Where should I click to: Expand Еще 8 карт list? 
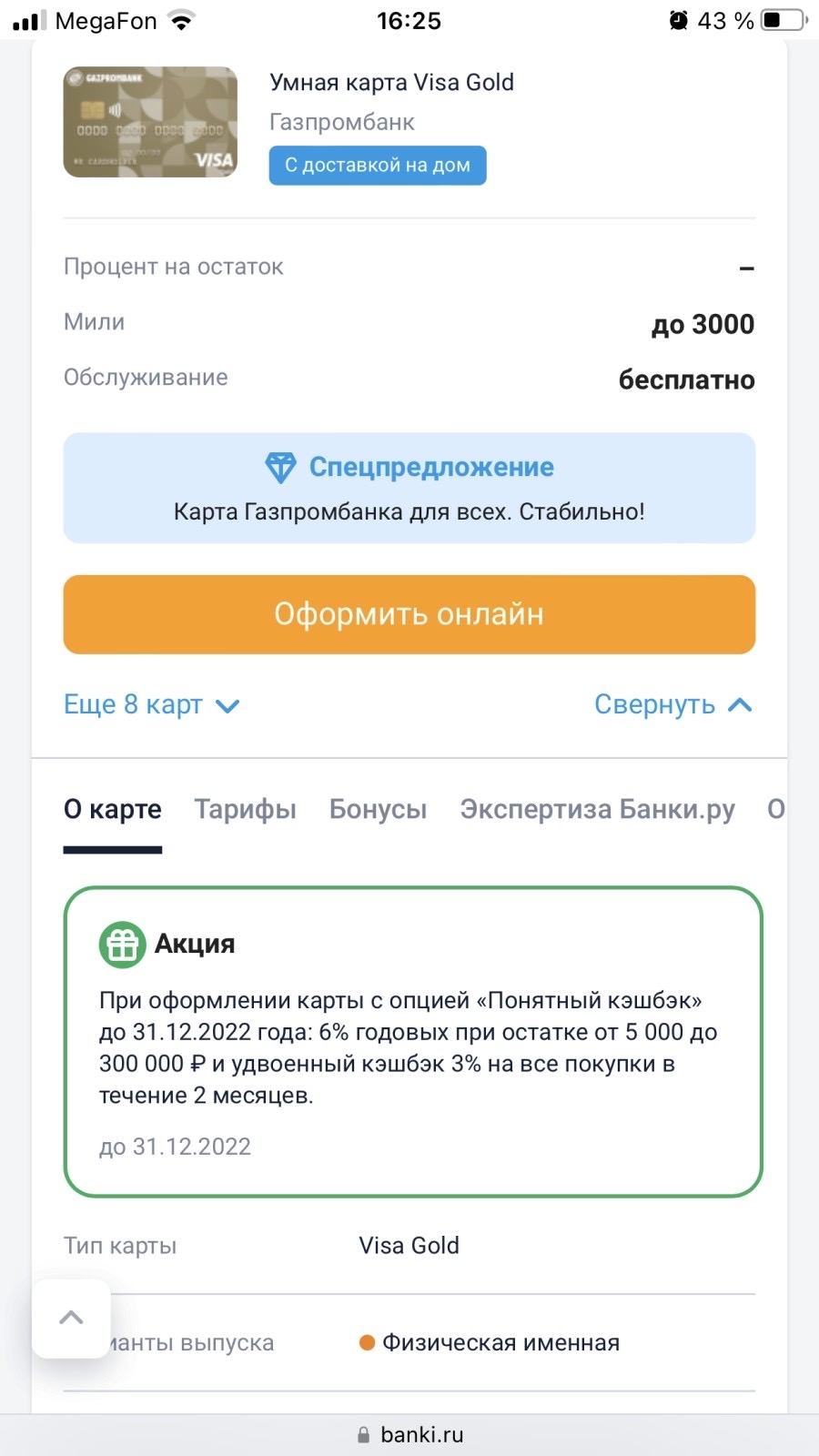pyautogui.click(x=151, y=705)
